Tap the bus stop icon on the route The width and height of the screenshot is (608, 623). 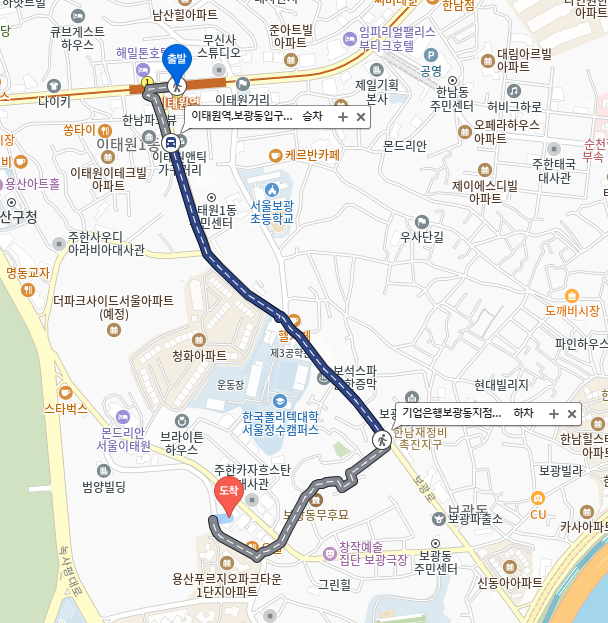(x=172, y=142)
